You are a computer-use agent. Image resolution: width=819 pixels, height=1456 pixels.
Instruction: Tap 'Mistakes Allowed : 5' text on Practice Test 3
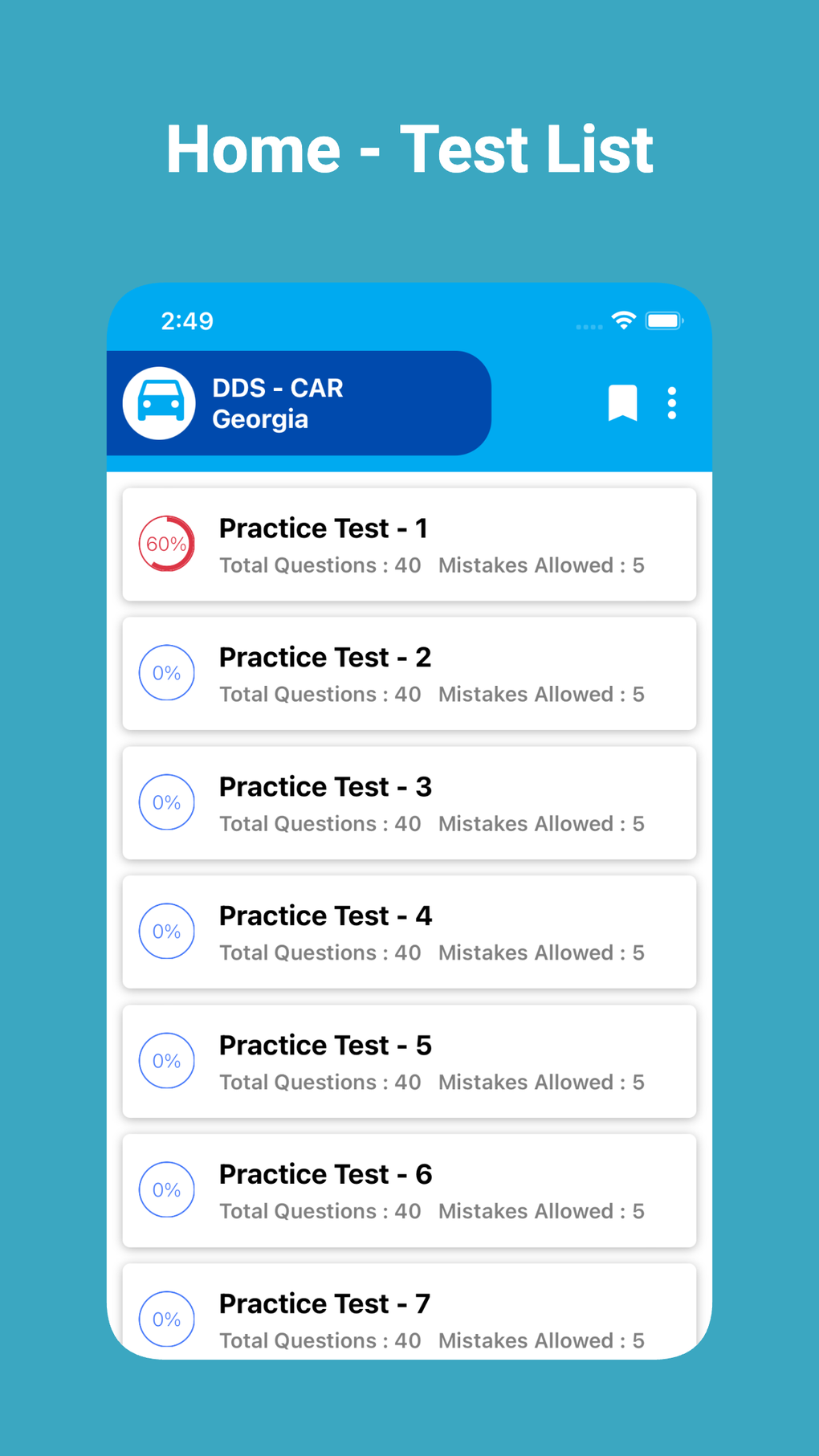[540, 823]
